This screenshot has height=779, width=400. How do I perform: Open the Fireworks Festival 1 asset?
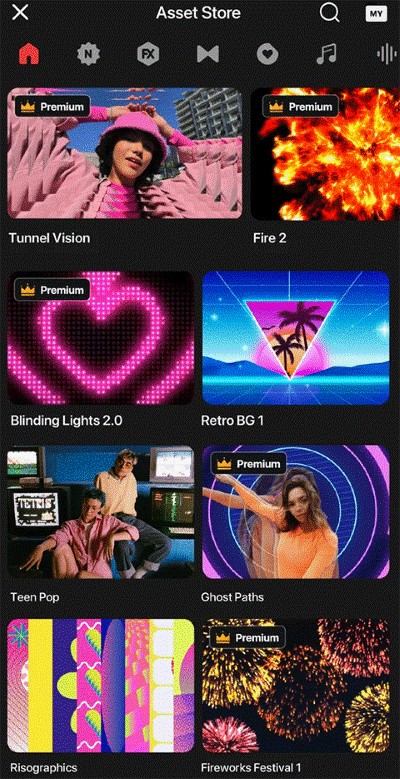click(296, 686)
